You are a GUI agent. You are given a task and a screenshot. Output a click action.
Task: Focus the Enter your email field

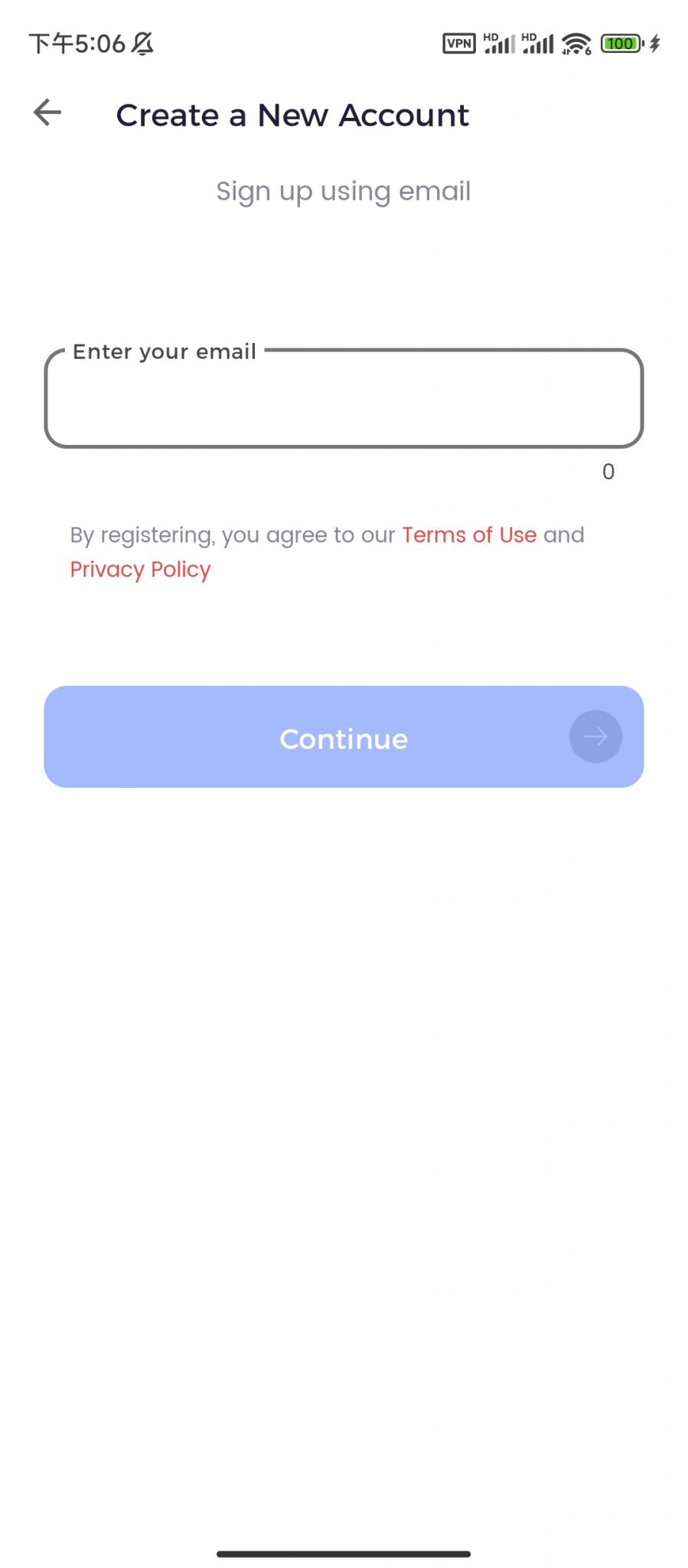344,400
